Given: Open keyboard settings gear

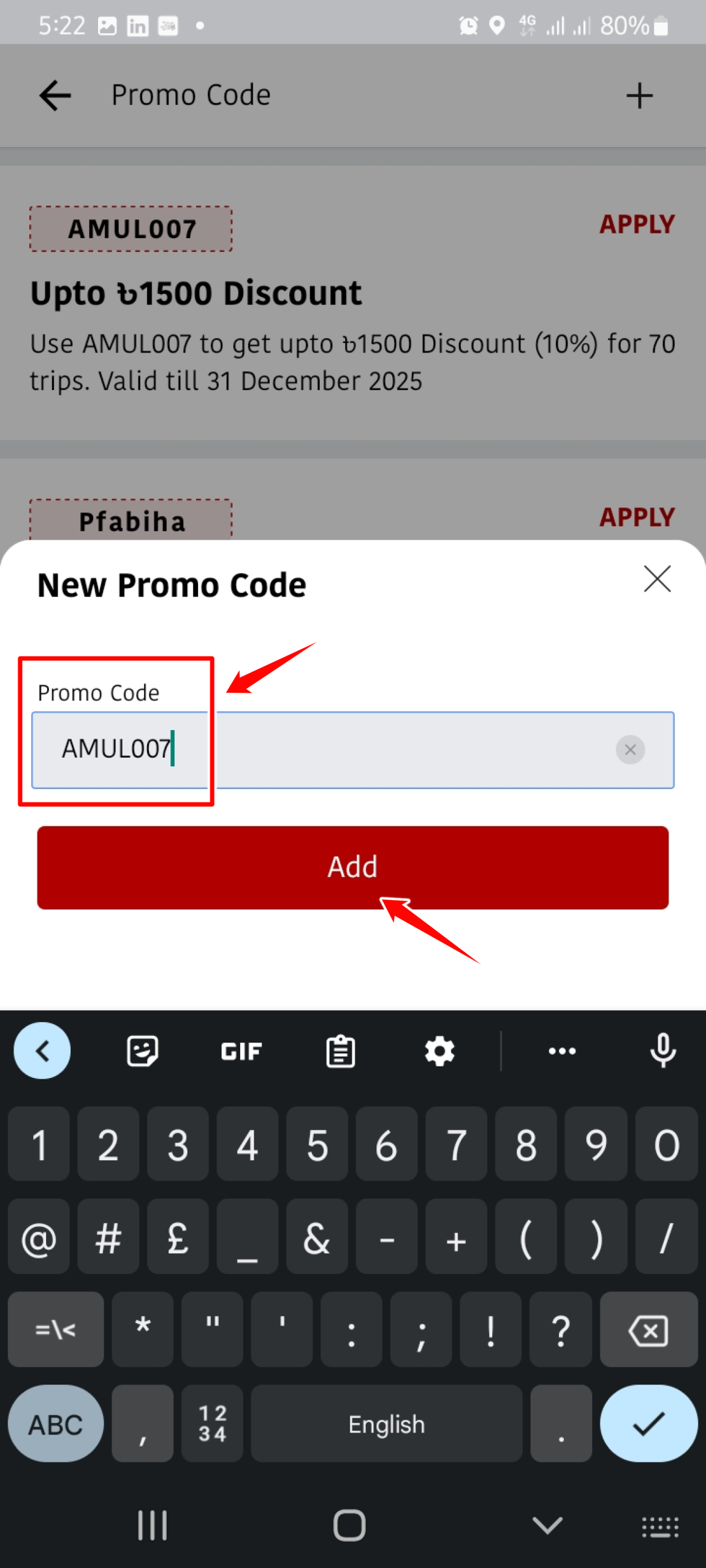Looking at the screenshot, I should pos(439,1051).
